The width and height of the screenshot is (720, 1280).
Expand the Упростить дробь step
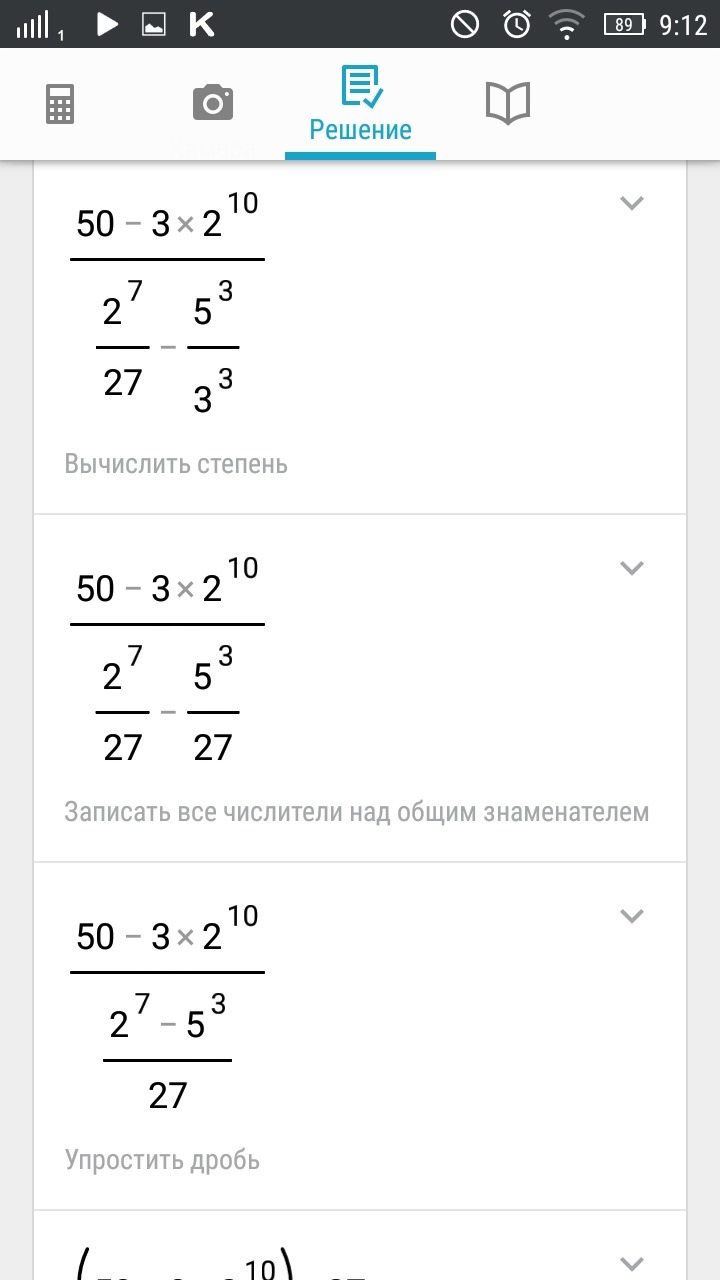631,915
